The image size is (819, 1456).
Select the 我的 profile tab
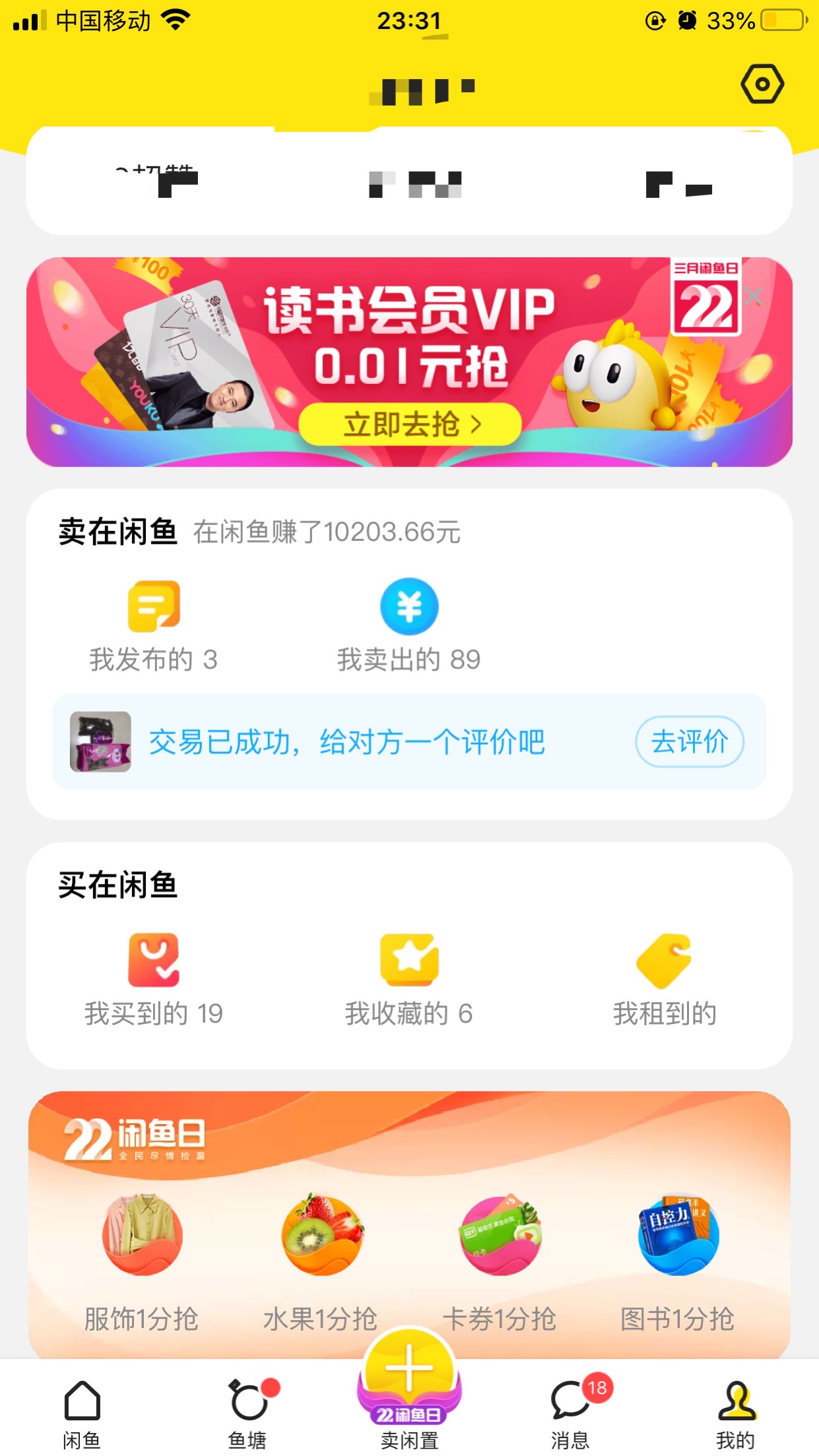point(735,1413)
